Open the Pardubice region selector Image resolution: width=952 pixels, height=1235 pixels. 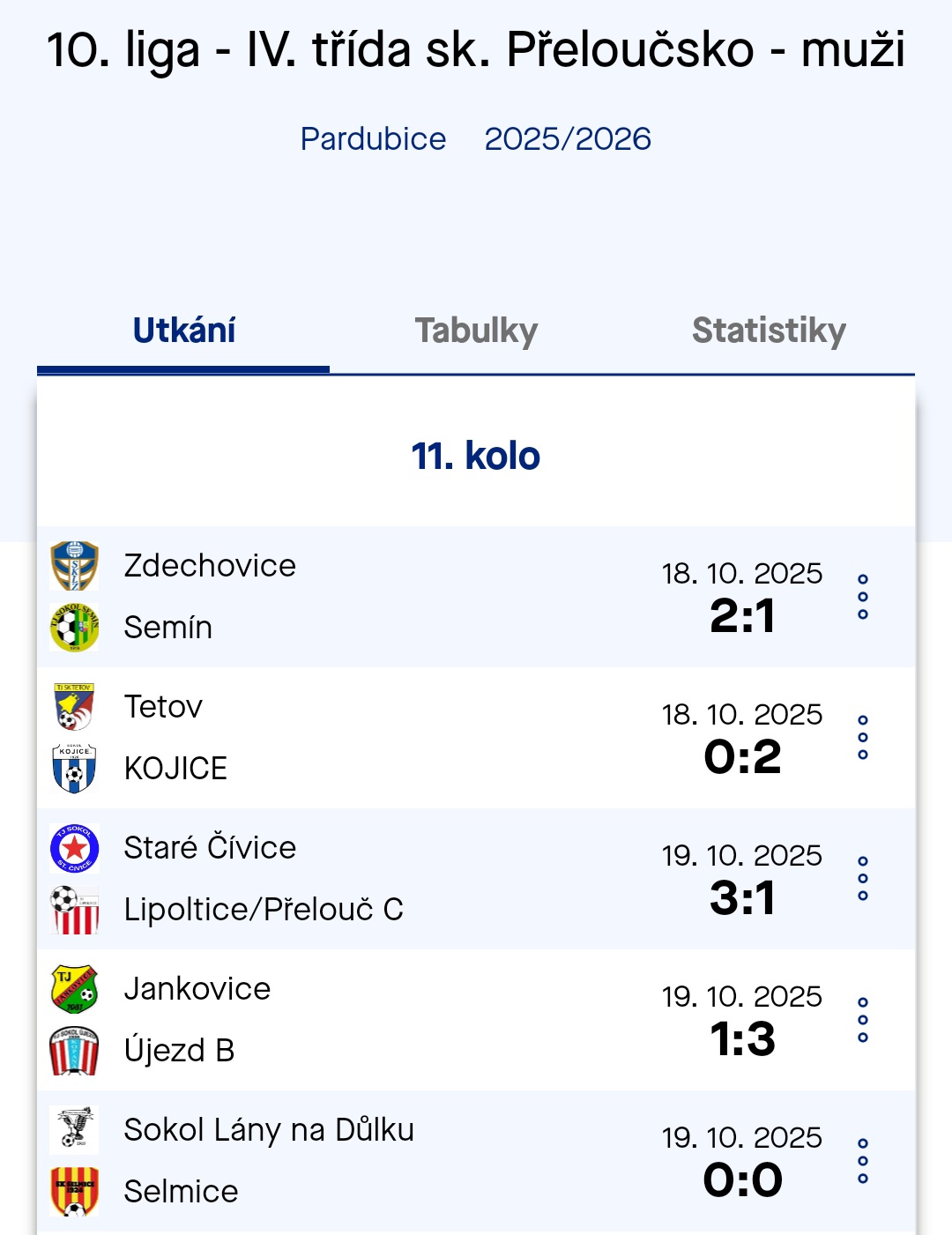pos(374,138)
